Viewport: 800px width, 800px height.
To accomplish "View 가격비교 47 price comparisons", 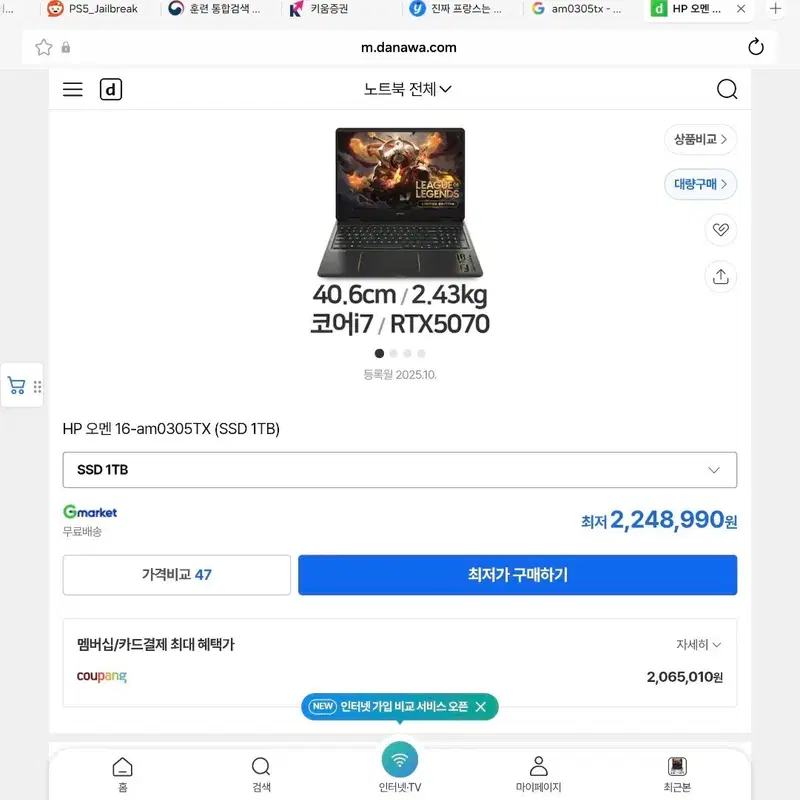I will (x=177, y=575).
